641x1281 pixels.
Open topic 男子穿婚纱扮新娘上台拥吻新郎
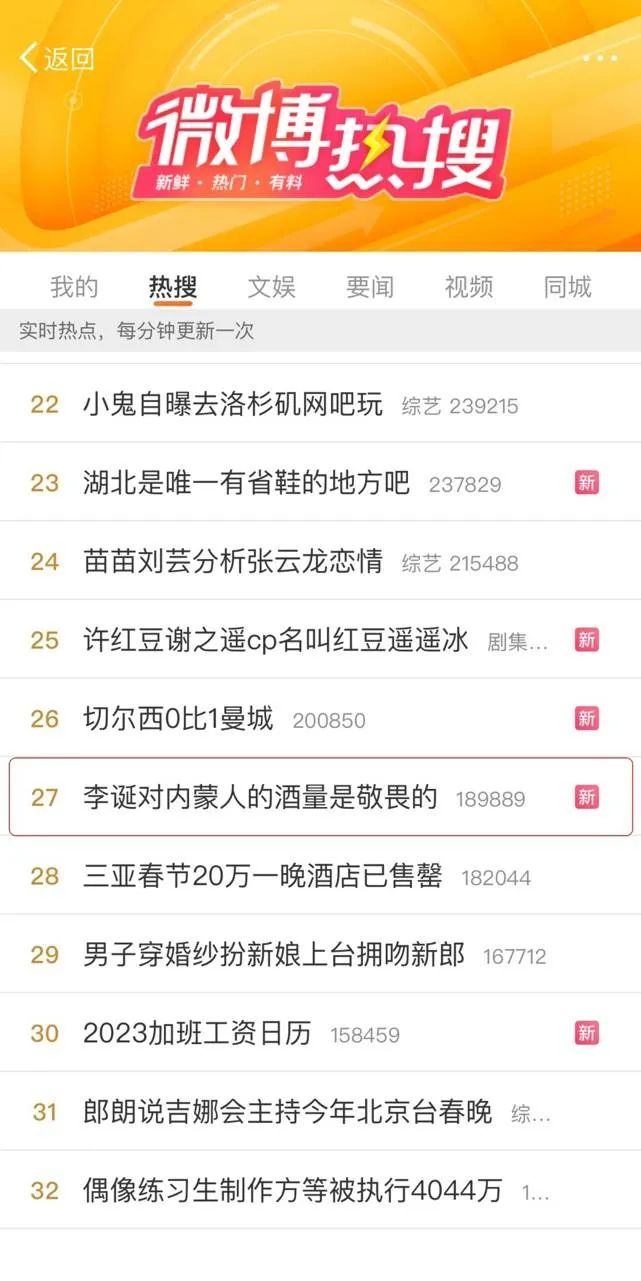(274, 955)
